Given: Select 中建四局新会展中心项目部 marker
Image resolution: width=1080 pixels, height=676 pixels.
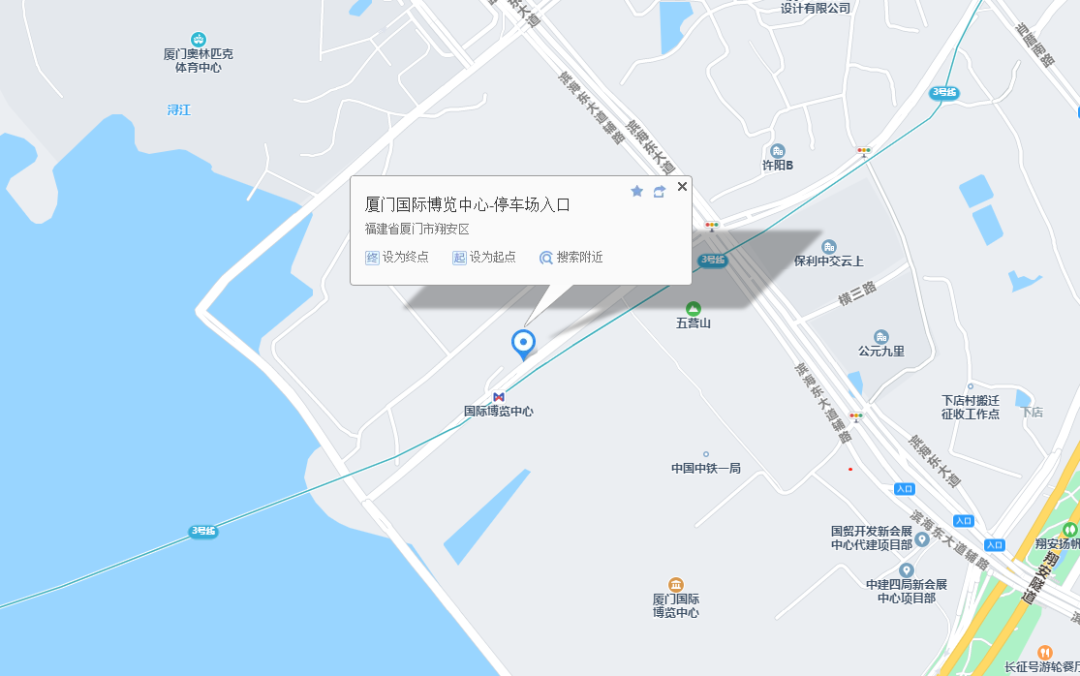Looking at the screenshot, I should pyautogui.click(x=906, y=570).
